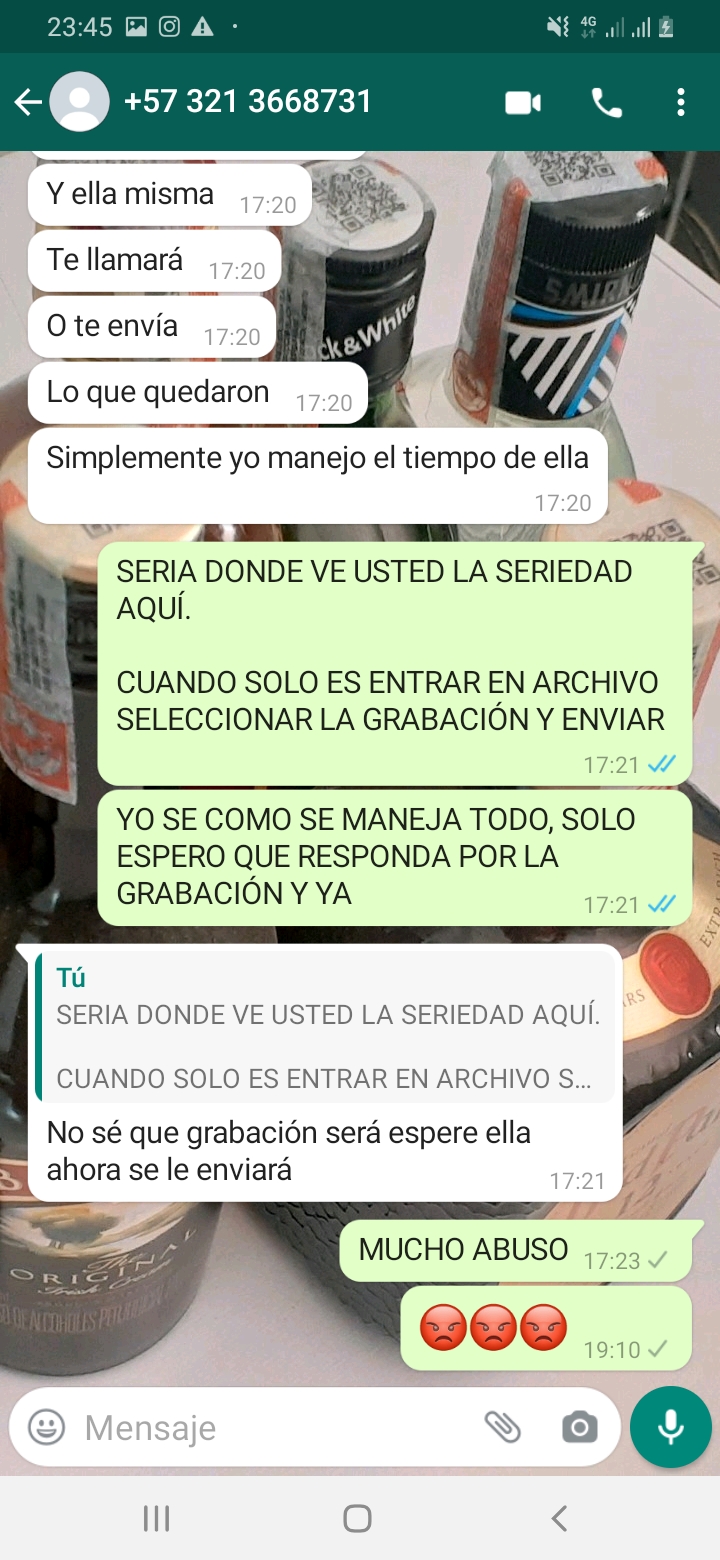Screen dimensions: 720x1560
Task: Go back to the chat list
Action: (28, 102)
